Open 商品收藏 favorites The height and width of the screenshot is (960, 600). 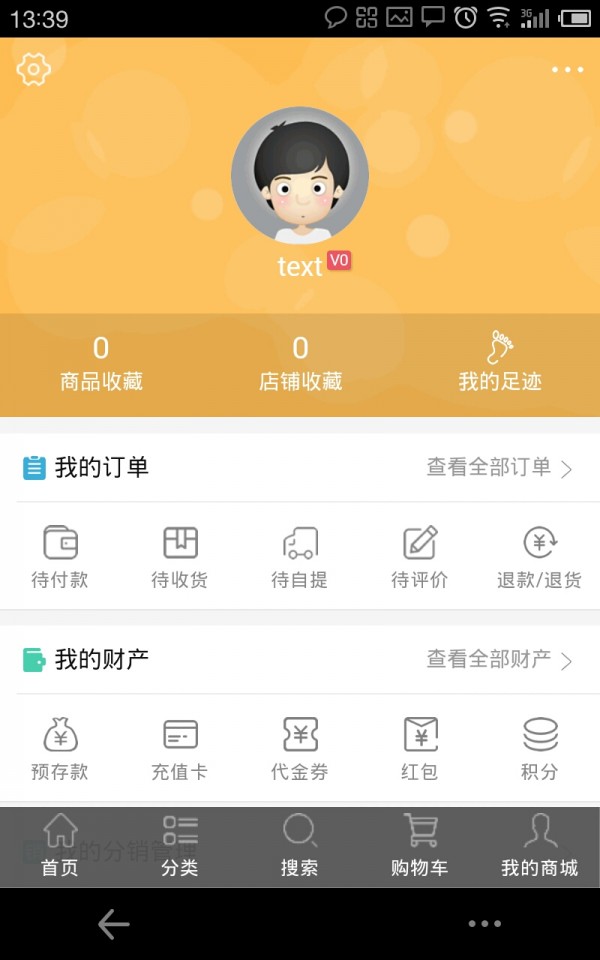coord(101,364)
